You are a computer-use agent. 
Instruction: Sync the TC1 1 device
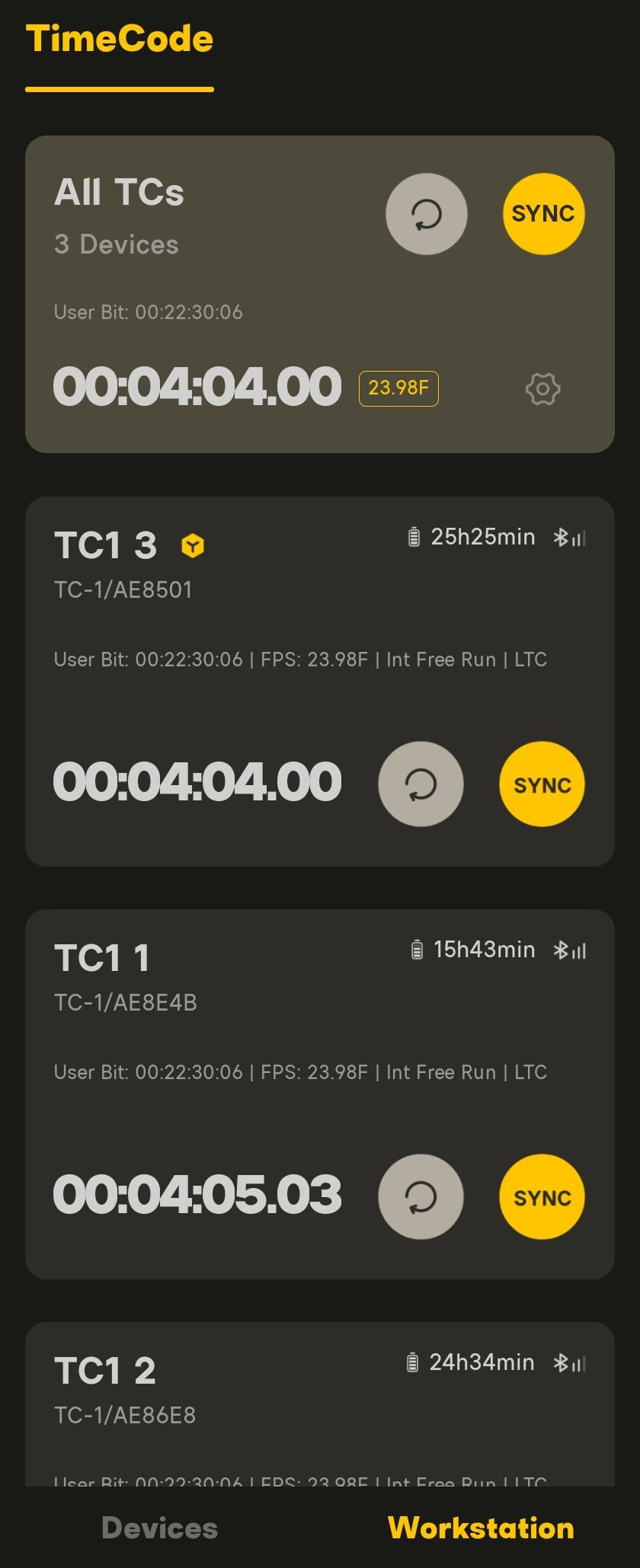click(x=542, y=1197)
